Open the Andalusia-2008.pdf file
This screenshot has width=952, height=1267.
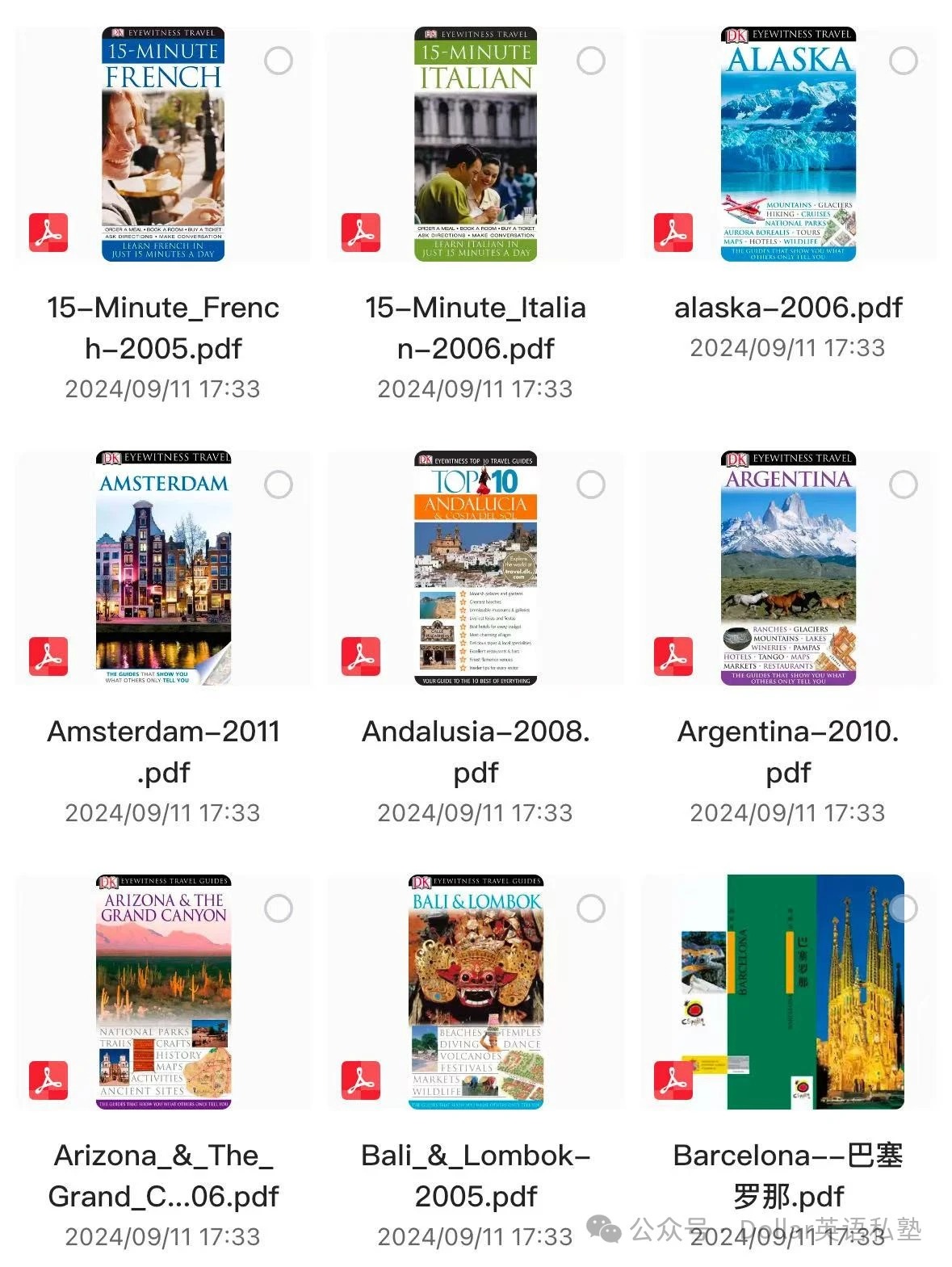coord(476,568)
